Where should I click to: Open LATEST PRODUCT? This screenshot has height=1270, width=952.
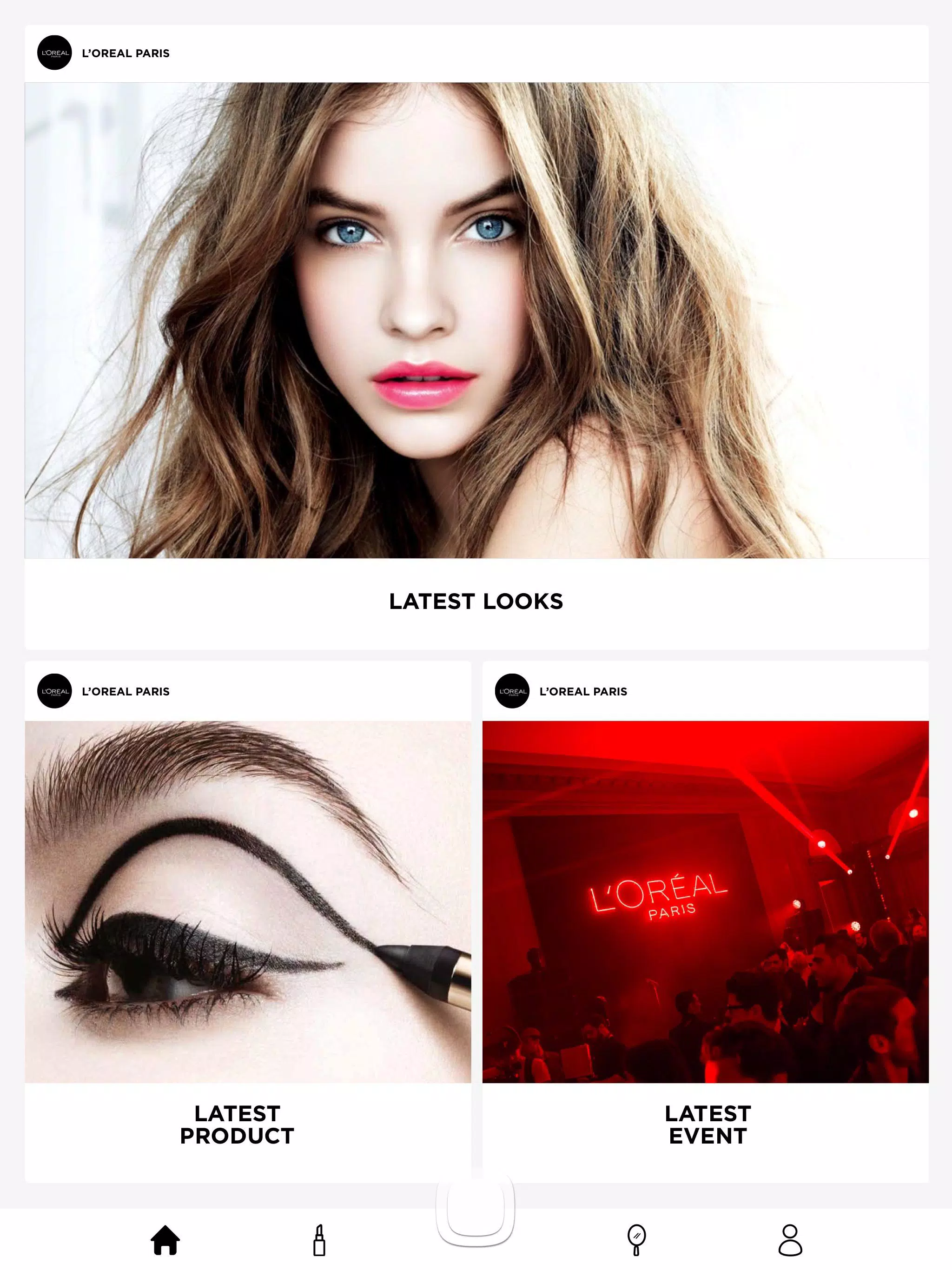[244, 1123]
